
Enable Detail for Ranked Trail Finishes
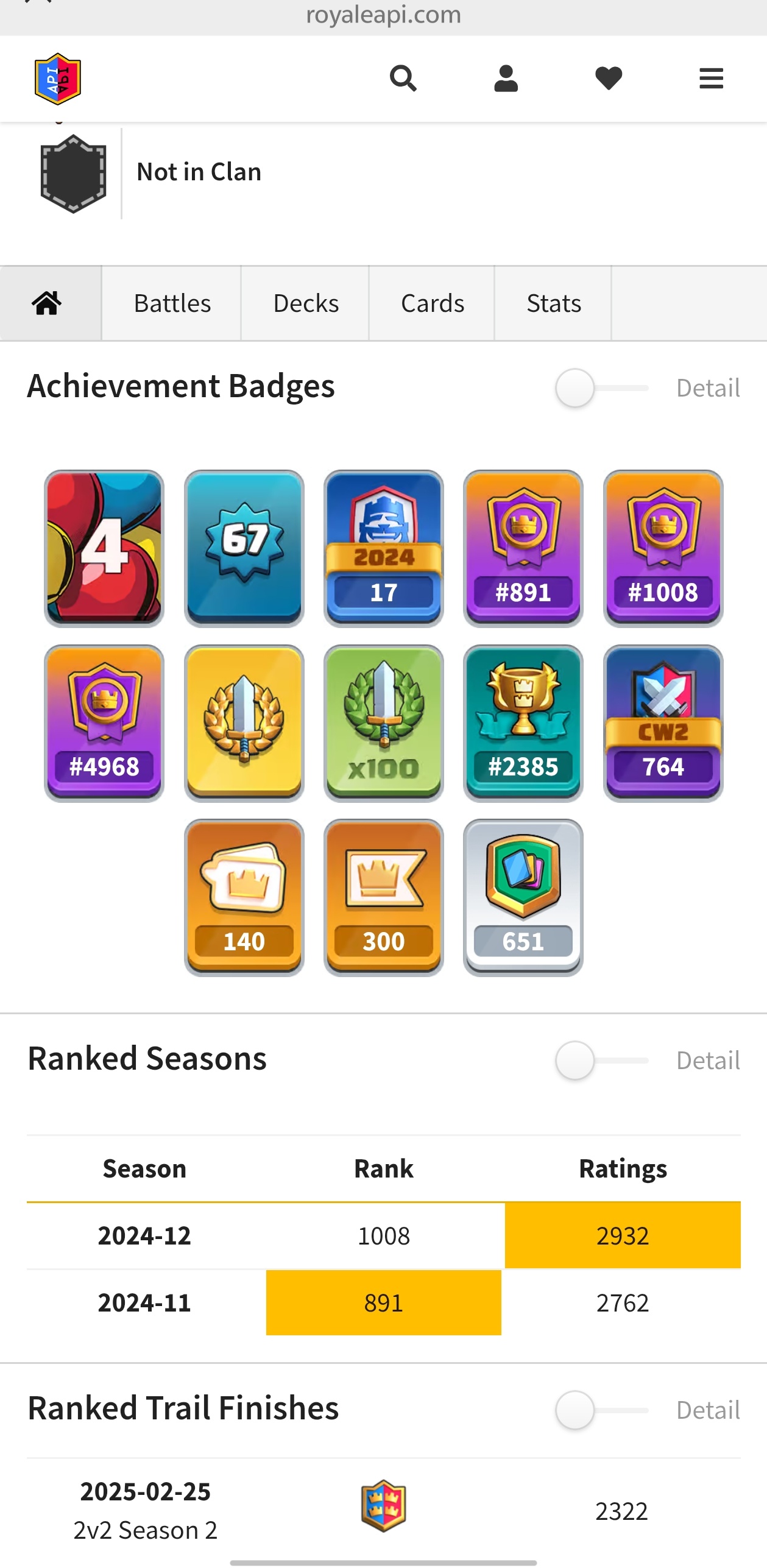tap(600, 1410)
